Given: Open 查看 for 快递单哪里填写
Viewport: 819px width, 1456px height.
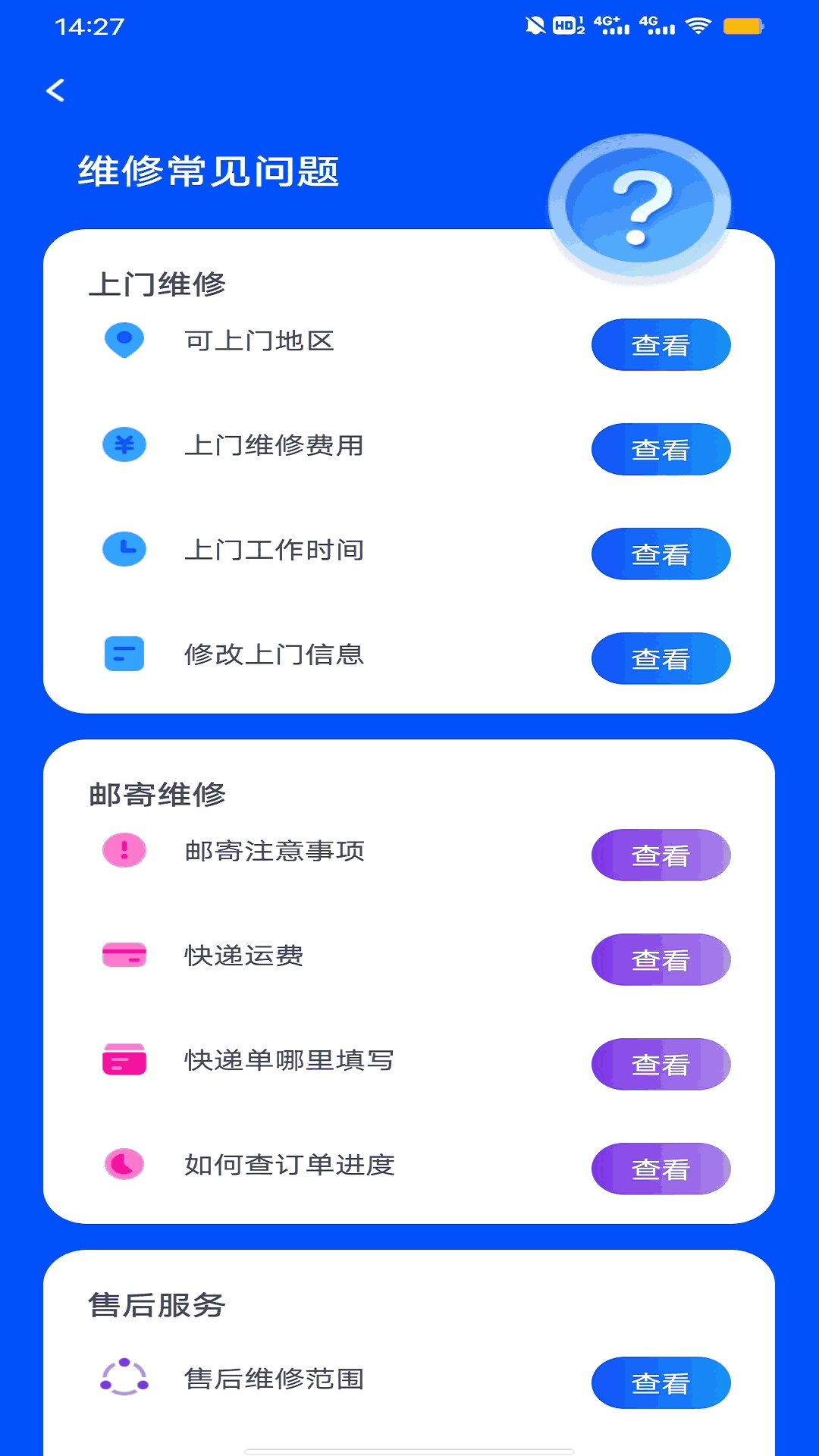Looking at the screenshot, I should [x=661, y=1065].
